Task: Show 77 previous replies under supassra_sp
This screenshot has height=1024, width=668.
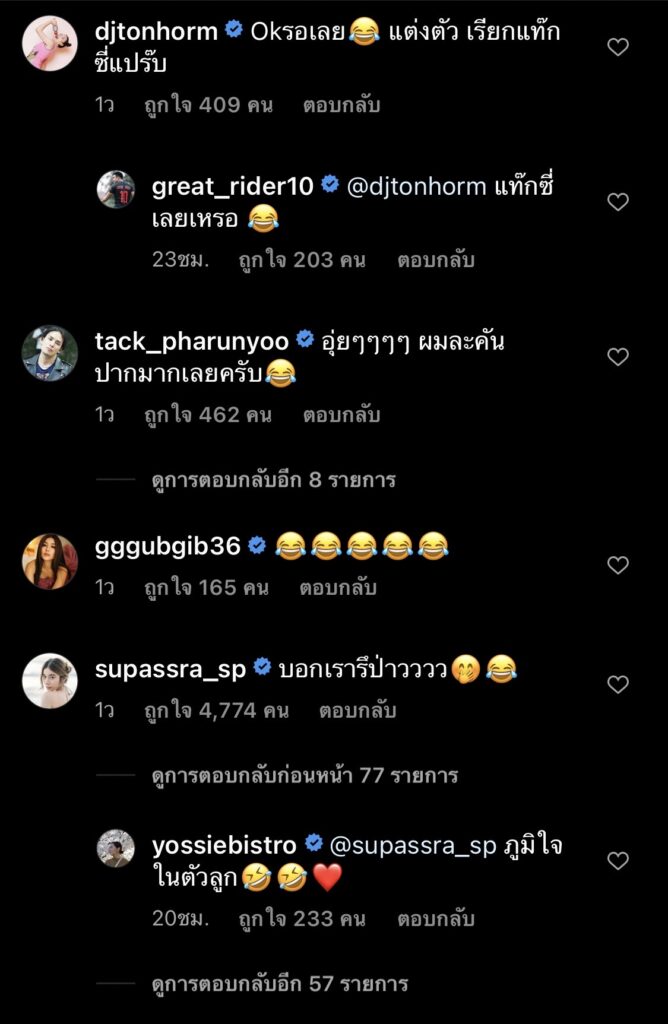Action: (305, 775)
